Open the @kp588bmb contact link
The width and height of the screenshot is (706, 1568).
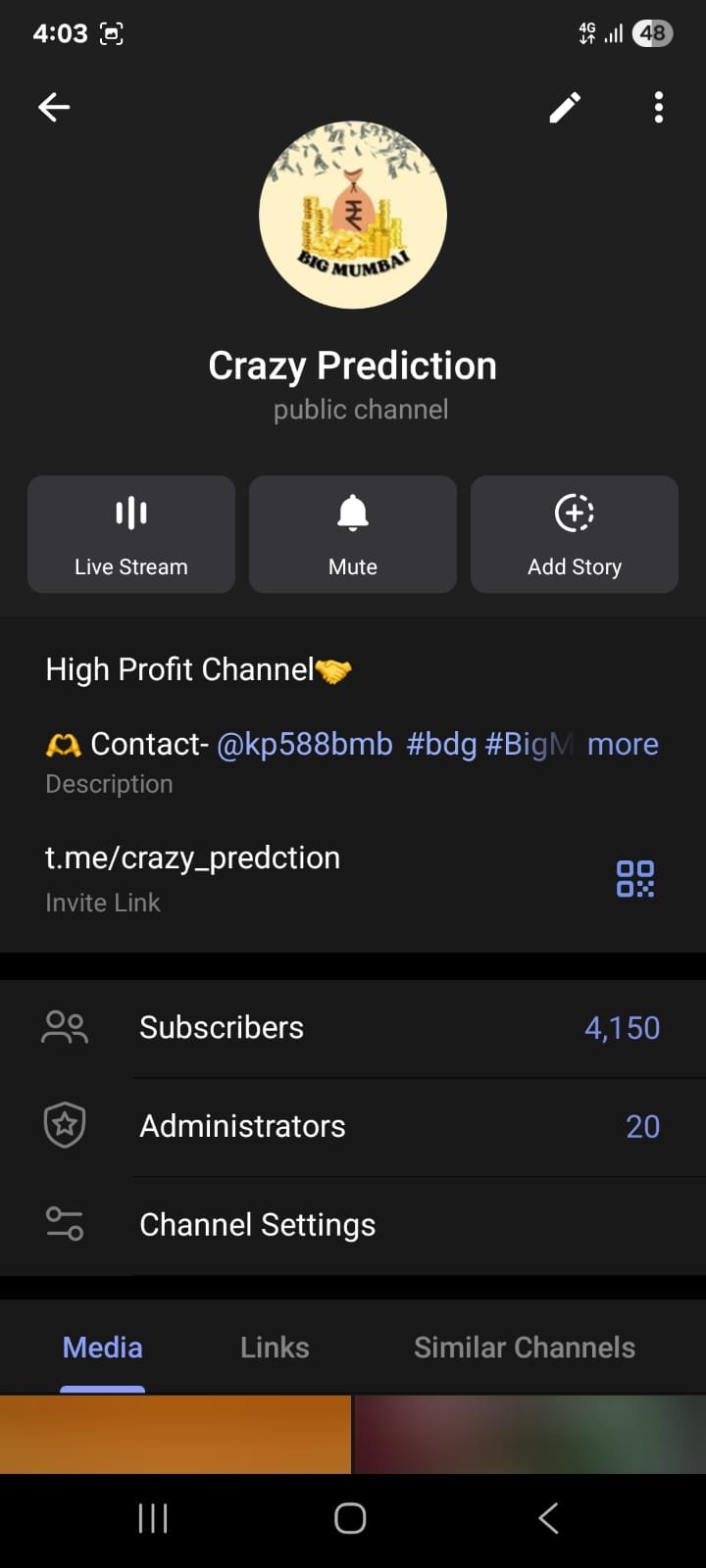[x=304, y=745]
